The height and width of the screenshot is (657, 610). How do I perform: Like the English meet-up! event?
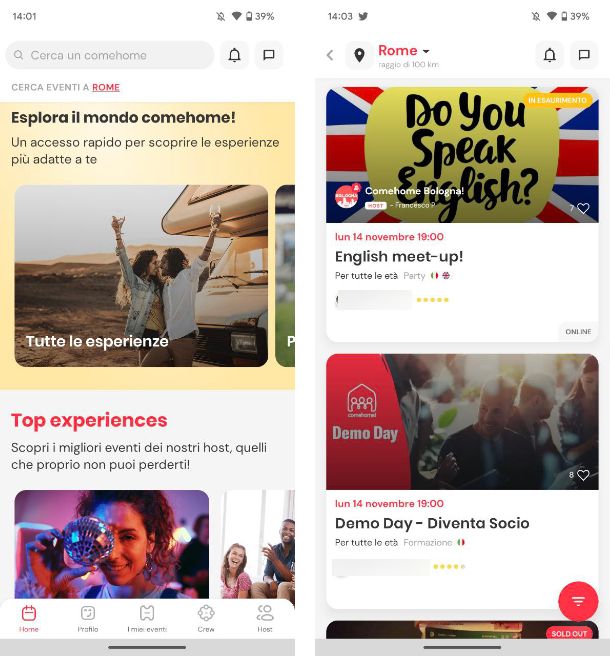(583, 209)
